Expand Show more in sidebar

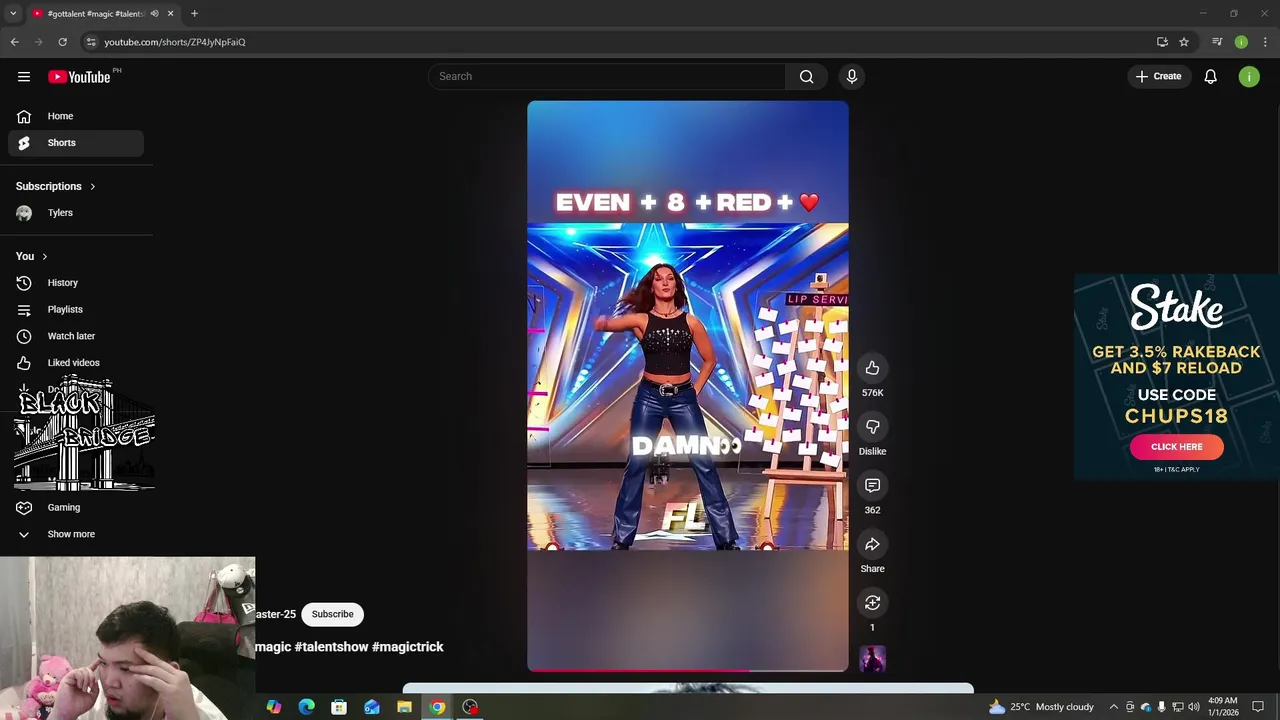coord(71,534)
